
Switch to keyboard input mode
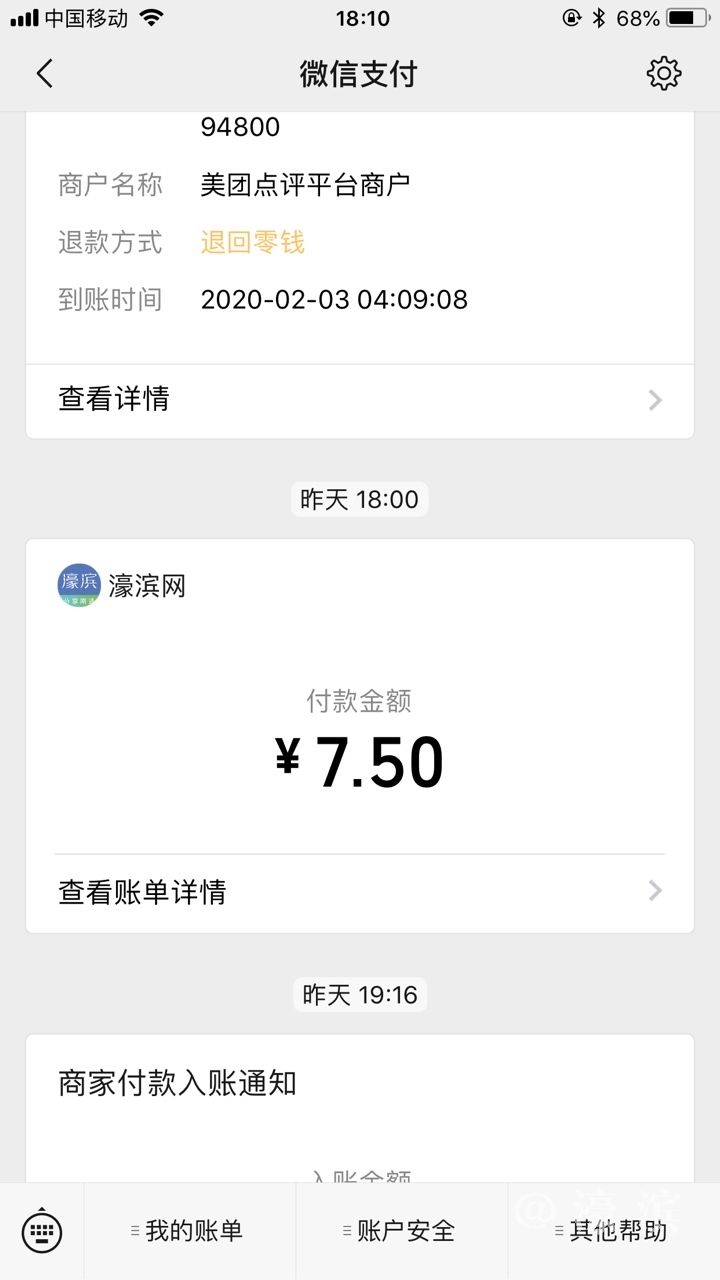(42, 1231)
